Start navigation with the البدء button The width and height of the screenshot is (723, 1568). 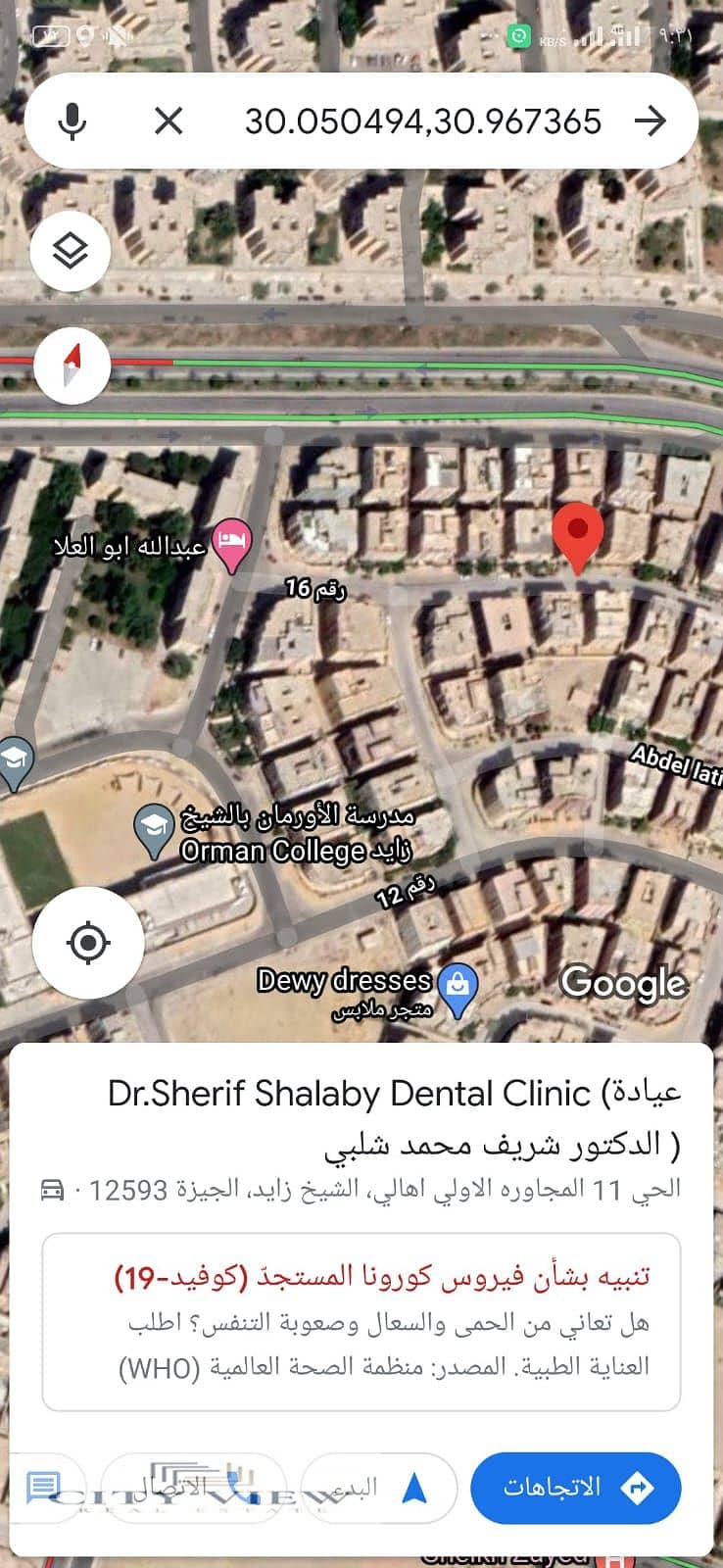(377, 1488)
